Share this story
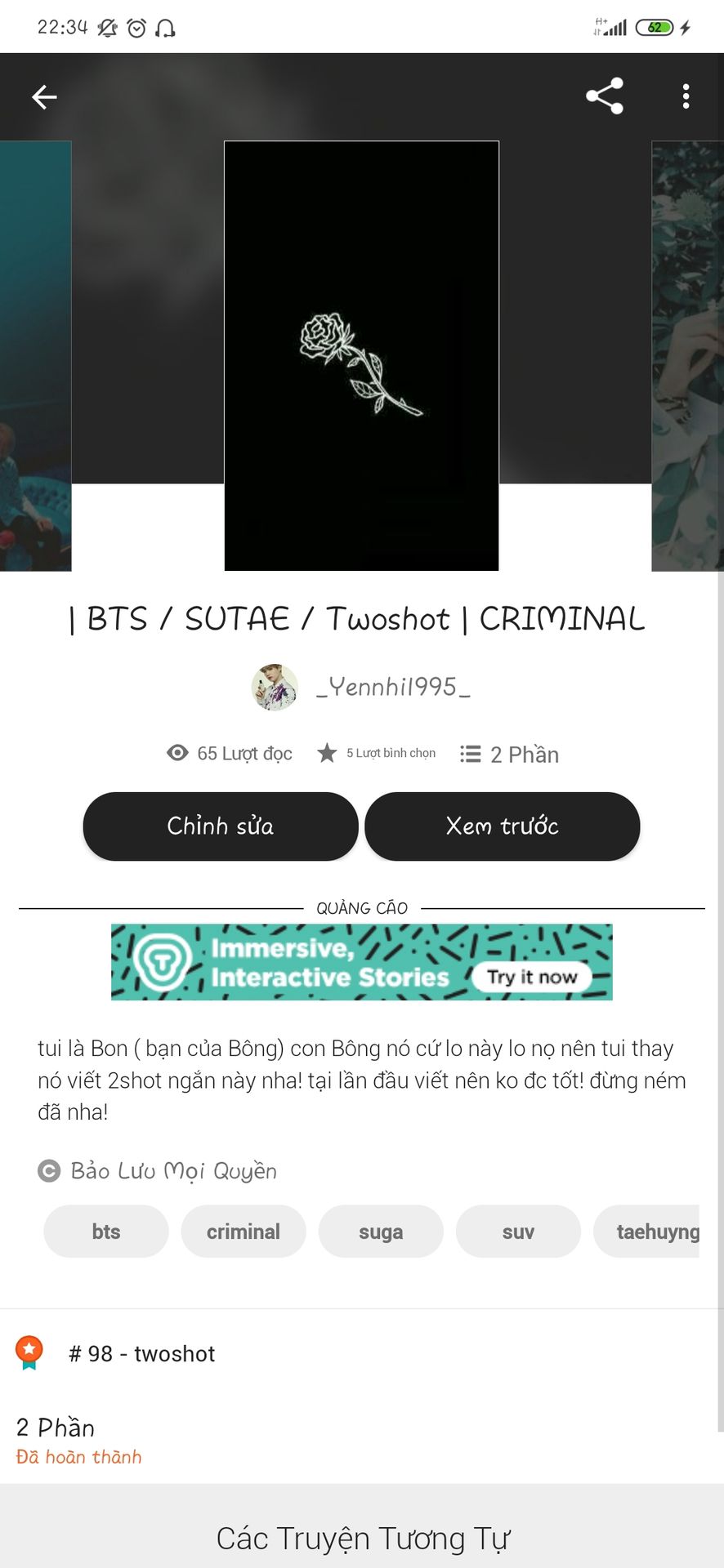Viewport: 724px width, 1568px height. (x=605, y=96)
